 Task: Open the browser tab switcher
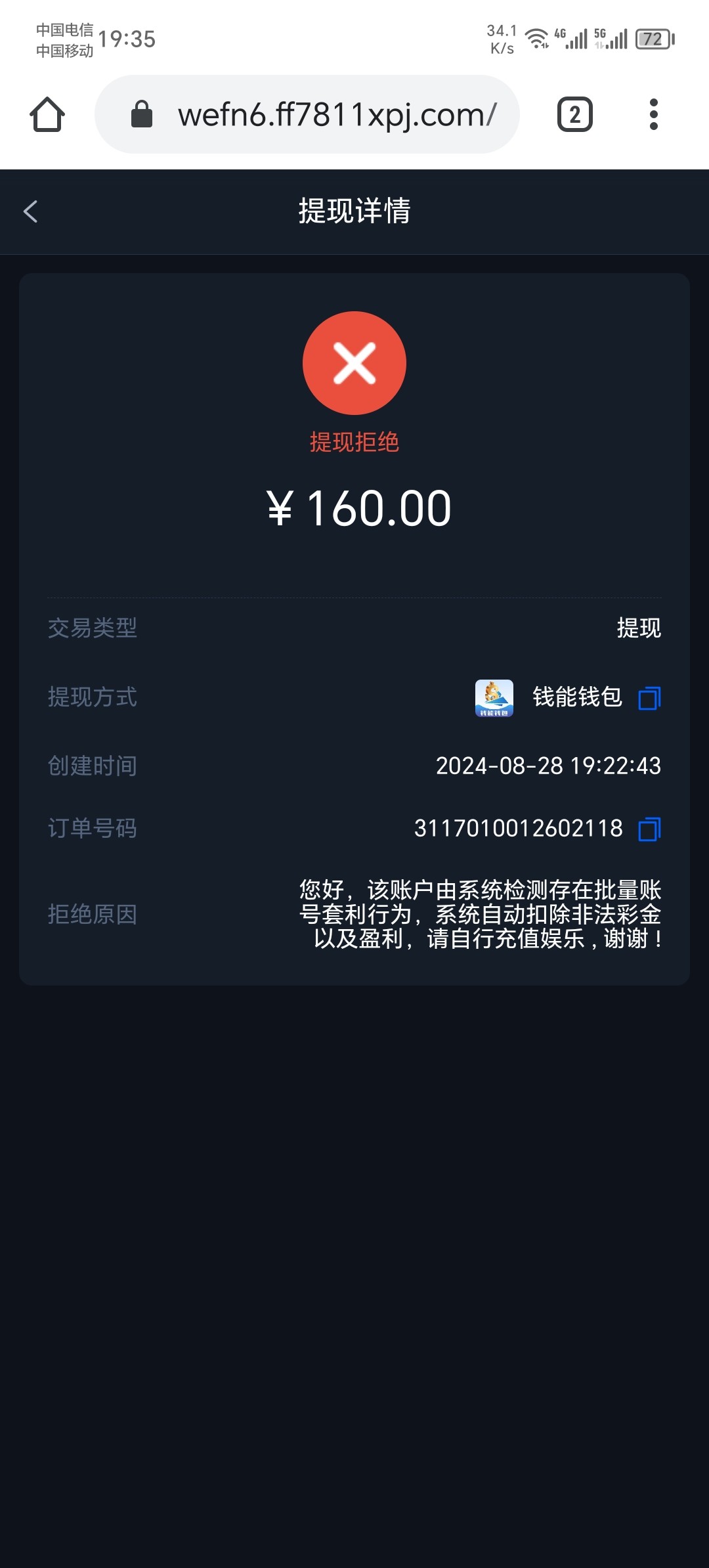pyautogui.click(x=575, y=114)
